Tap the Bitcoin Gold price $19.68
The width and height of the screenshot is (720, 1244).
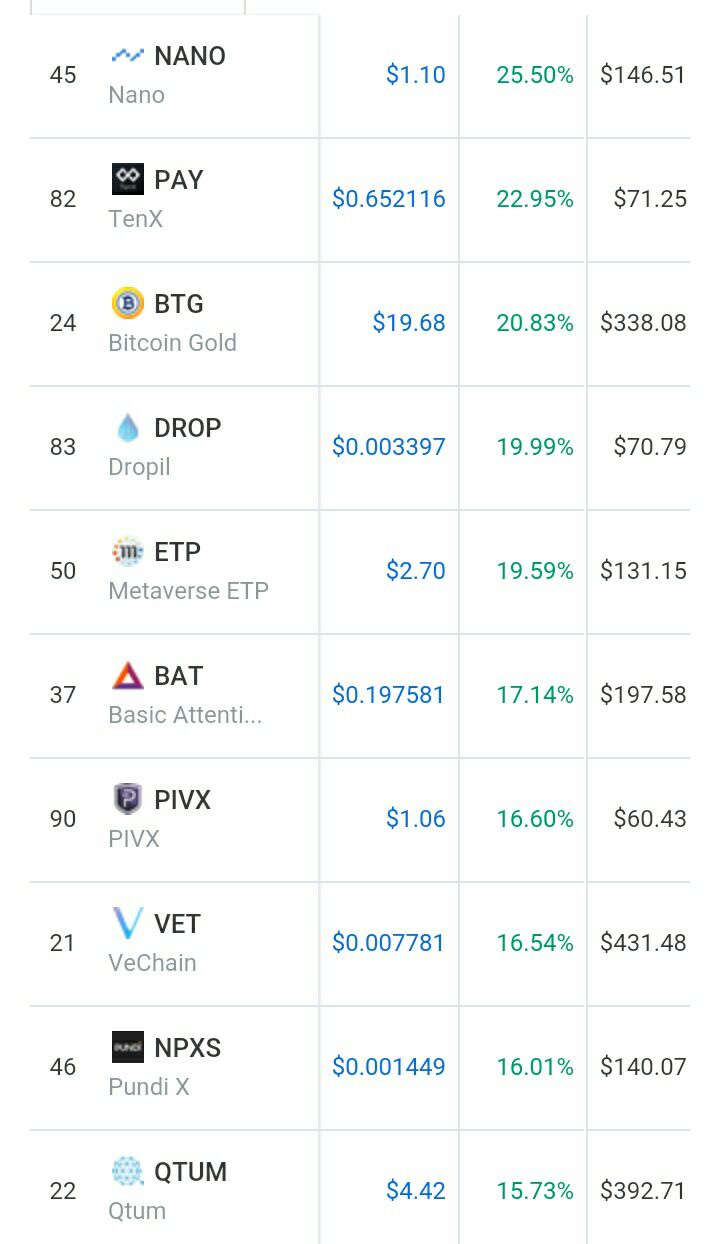point(409,323)
